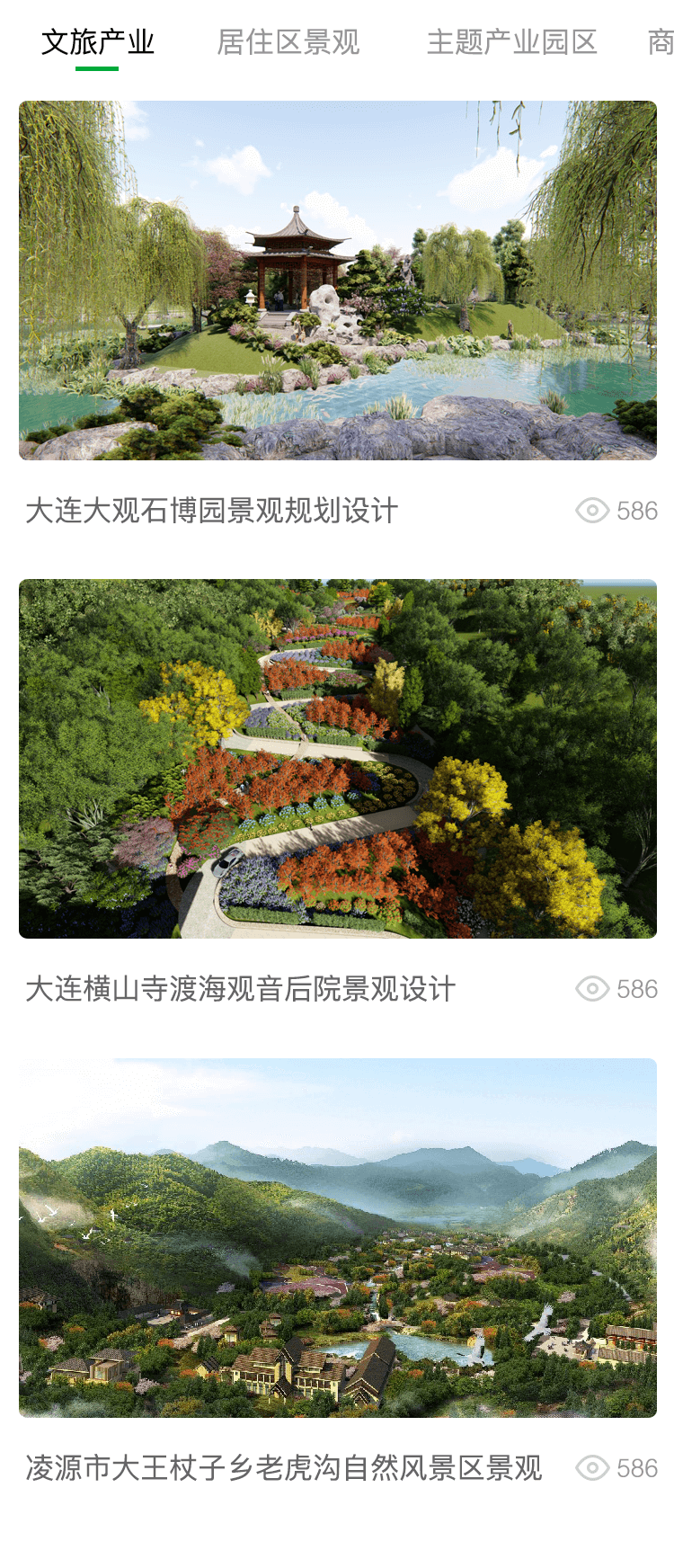Open the 主题产业园区 tab
This screenshot has height=1568, width=674.
[x=511, y=42]
